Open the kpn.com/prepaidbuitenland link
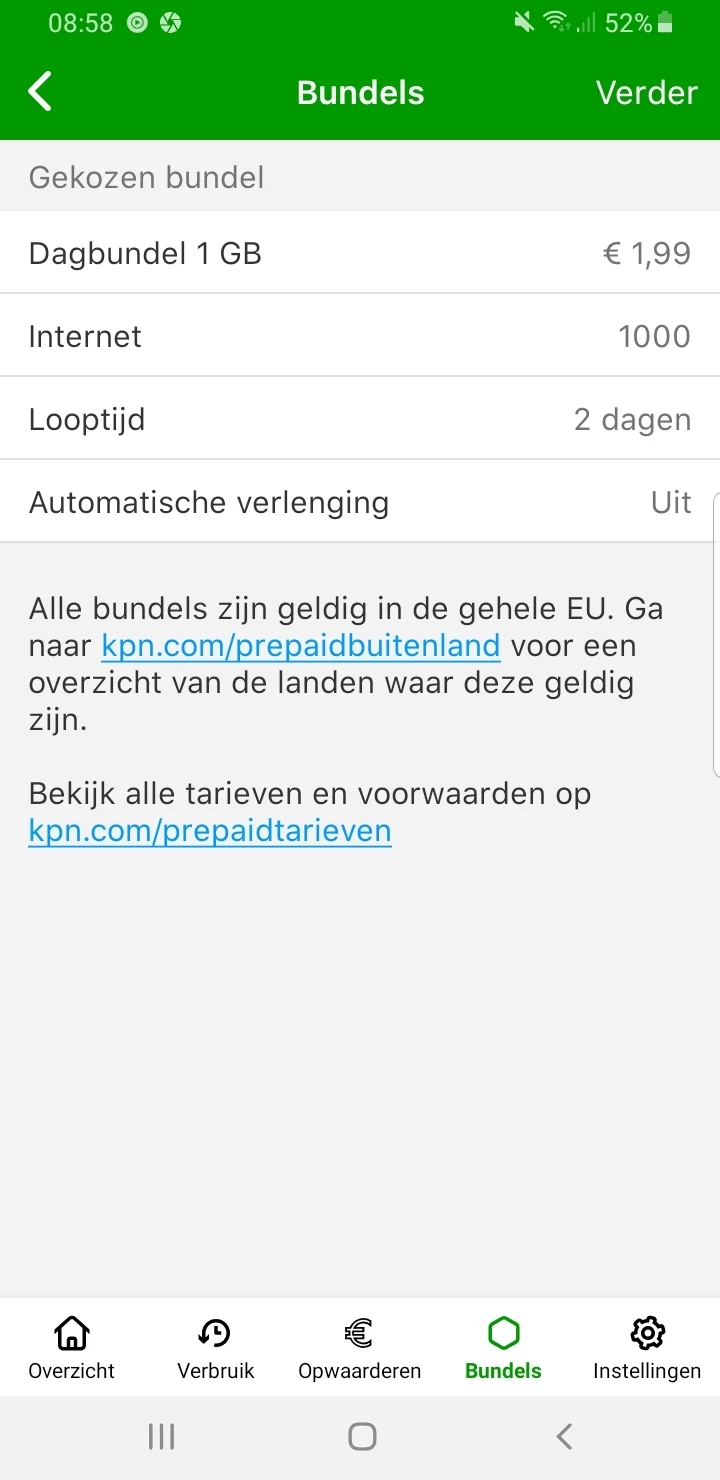Viewport: 720px width, 1480px height. point(300,646)
